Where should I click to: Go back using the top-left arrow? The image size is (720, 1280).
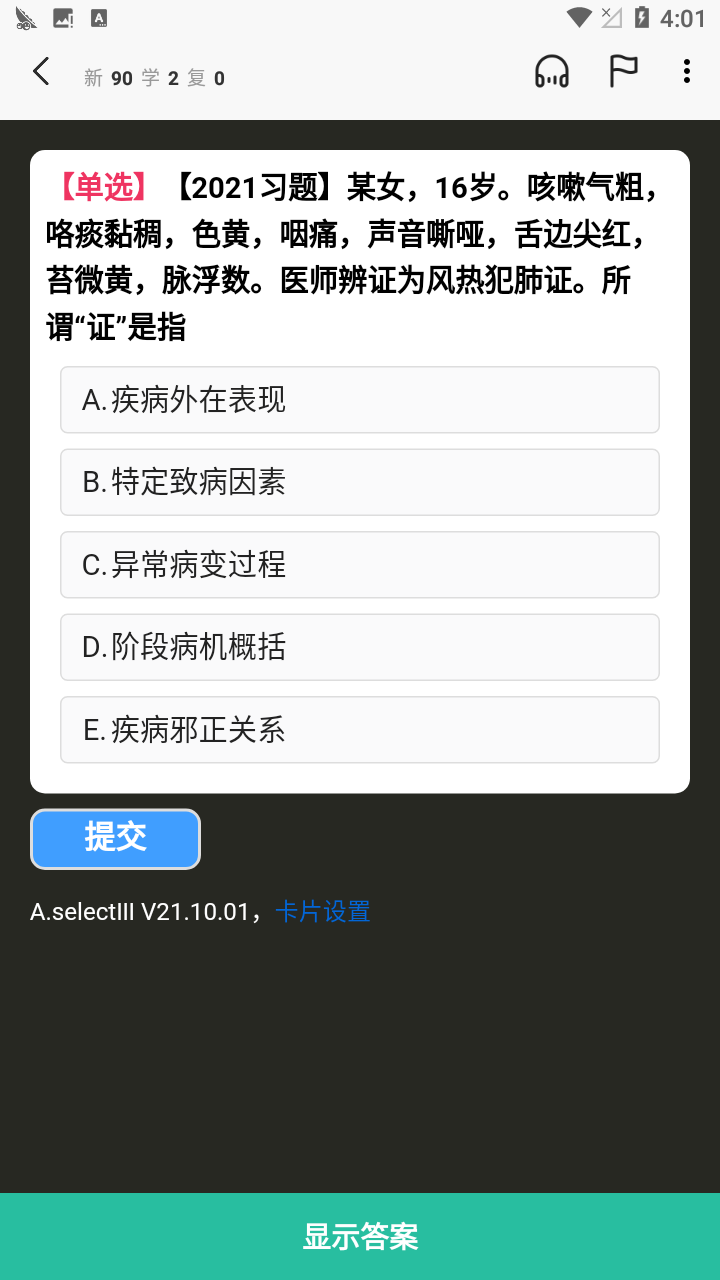click(41, 72)
